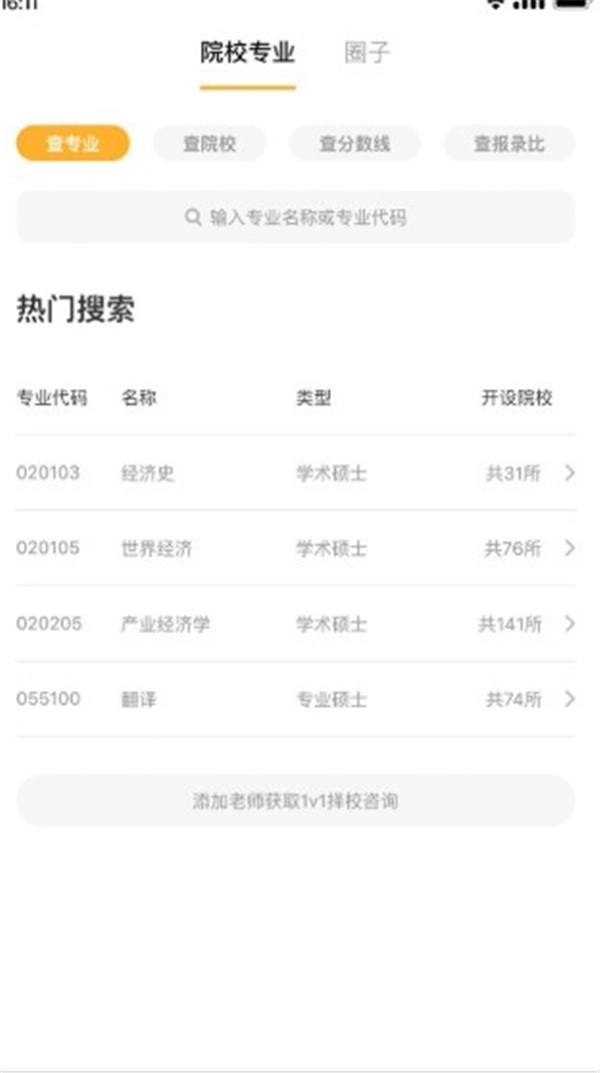Select the 查院校 chip
Image resolution: width=600 pixels, height=1073 pixels.
point(209,144)
